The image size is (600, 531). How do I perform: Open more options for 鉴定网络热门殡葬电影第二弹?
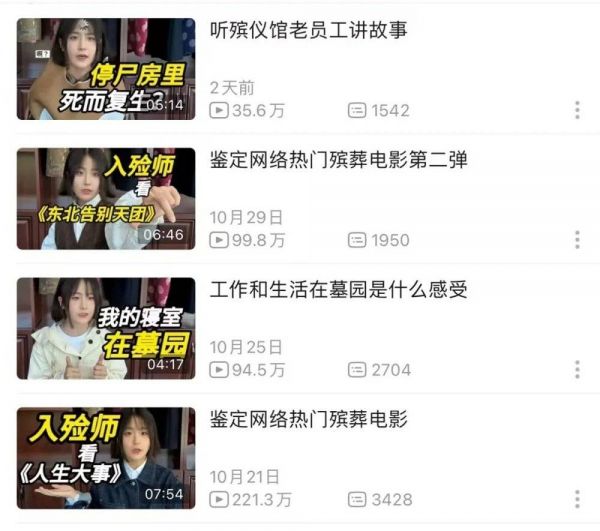(x=577, y=240)
